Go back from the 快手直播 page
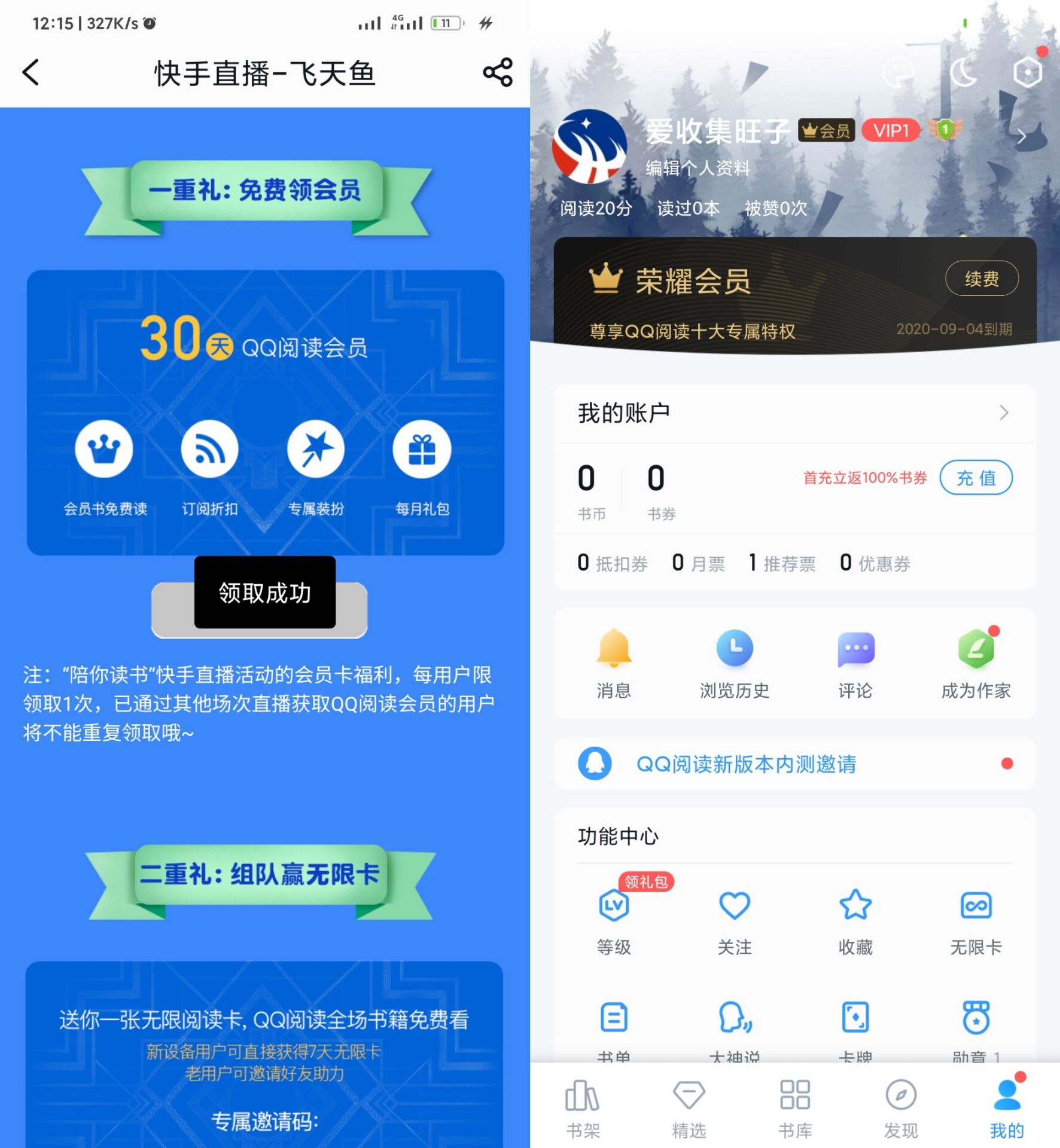Viewport: 1060px width, 1148px height. point(31,73)
